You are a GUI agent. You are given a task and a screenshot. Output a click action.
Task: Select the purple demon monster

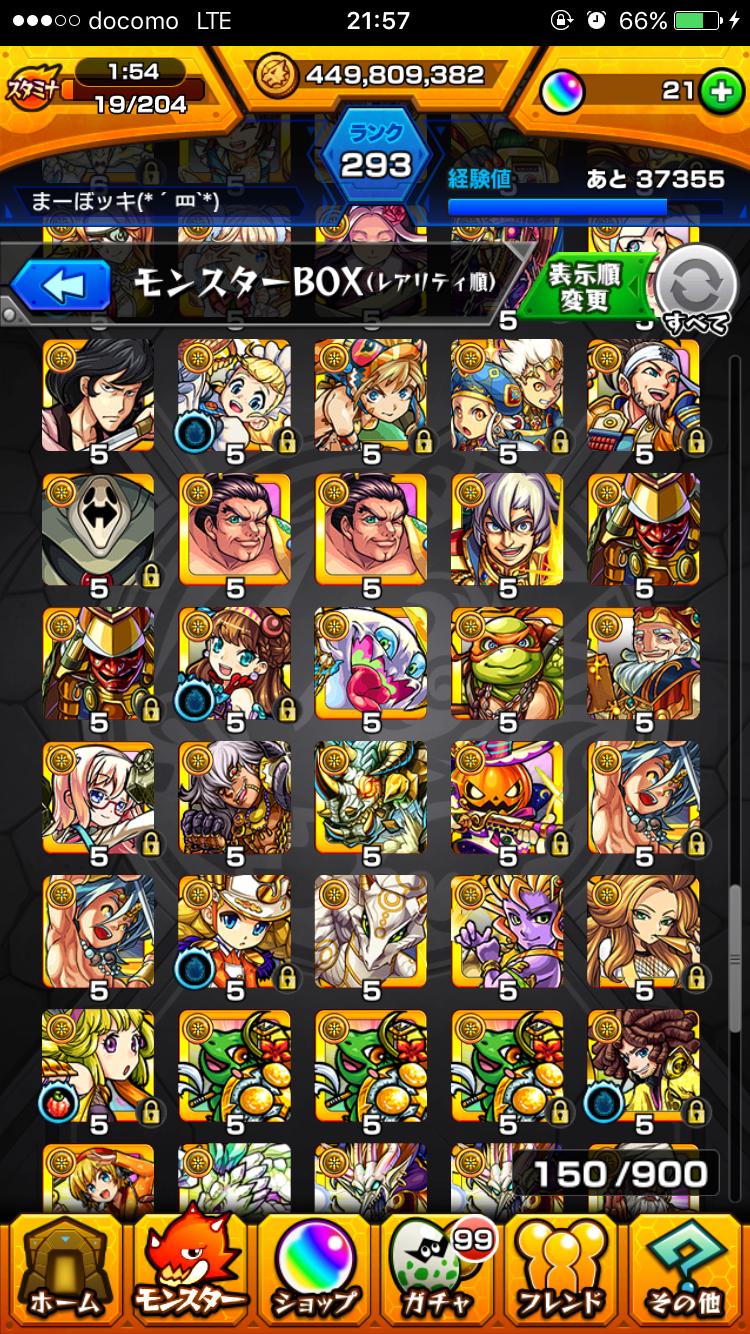click(x=507, y=932)
